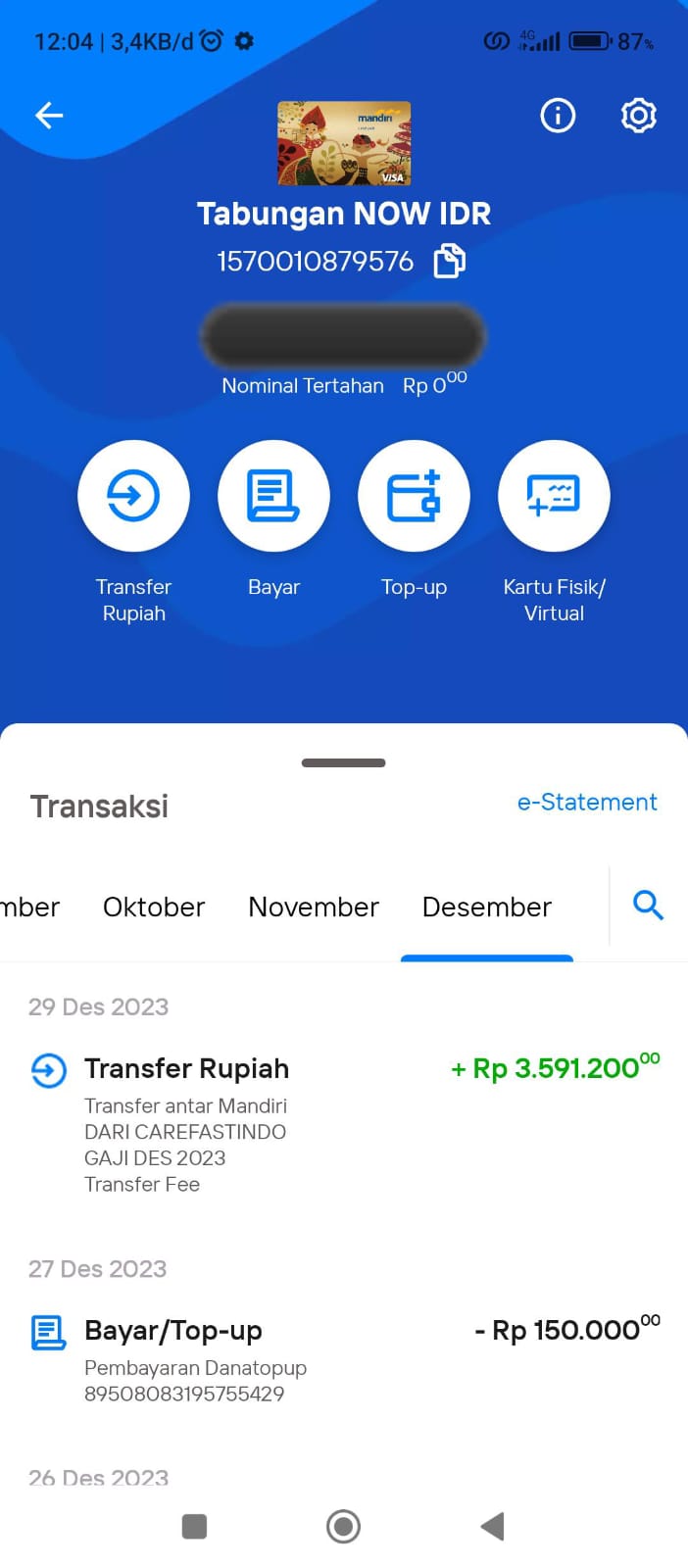The height and width of the screenshot is (1568, 688).
Task: Switch to the November tab
Action: coord(314,906)
